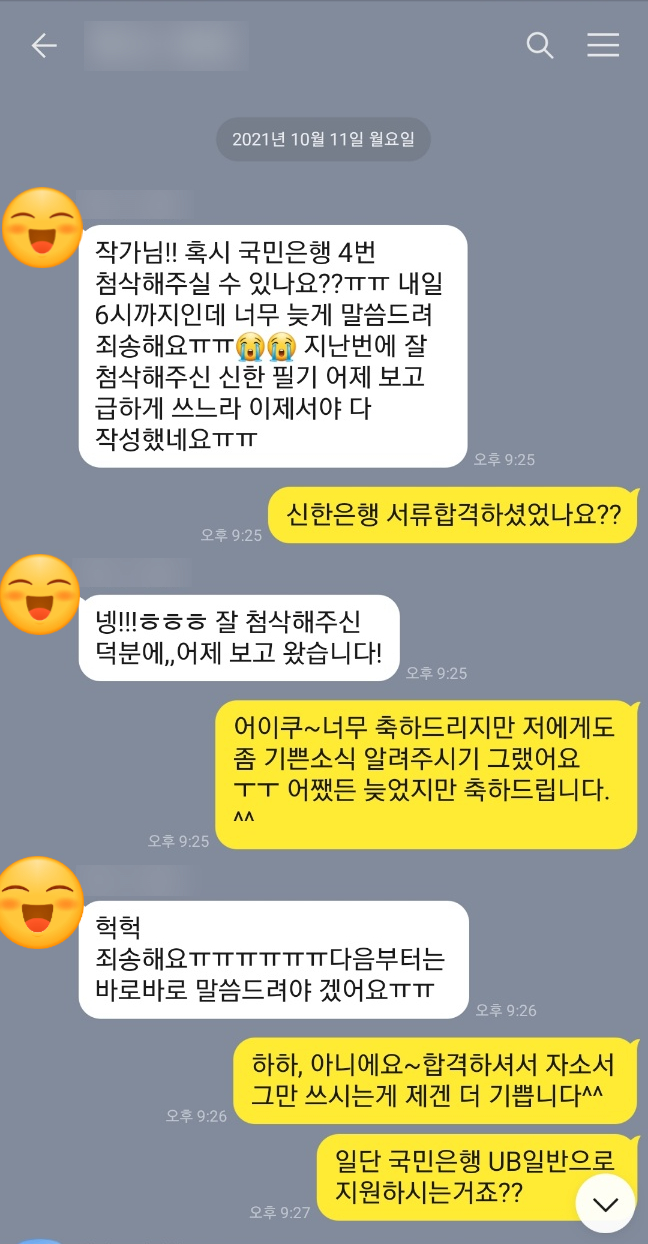648x1244 pixels.
Task: Go back to the chat list
Action: pyautogui.click(x=44, y=46)
